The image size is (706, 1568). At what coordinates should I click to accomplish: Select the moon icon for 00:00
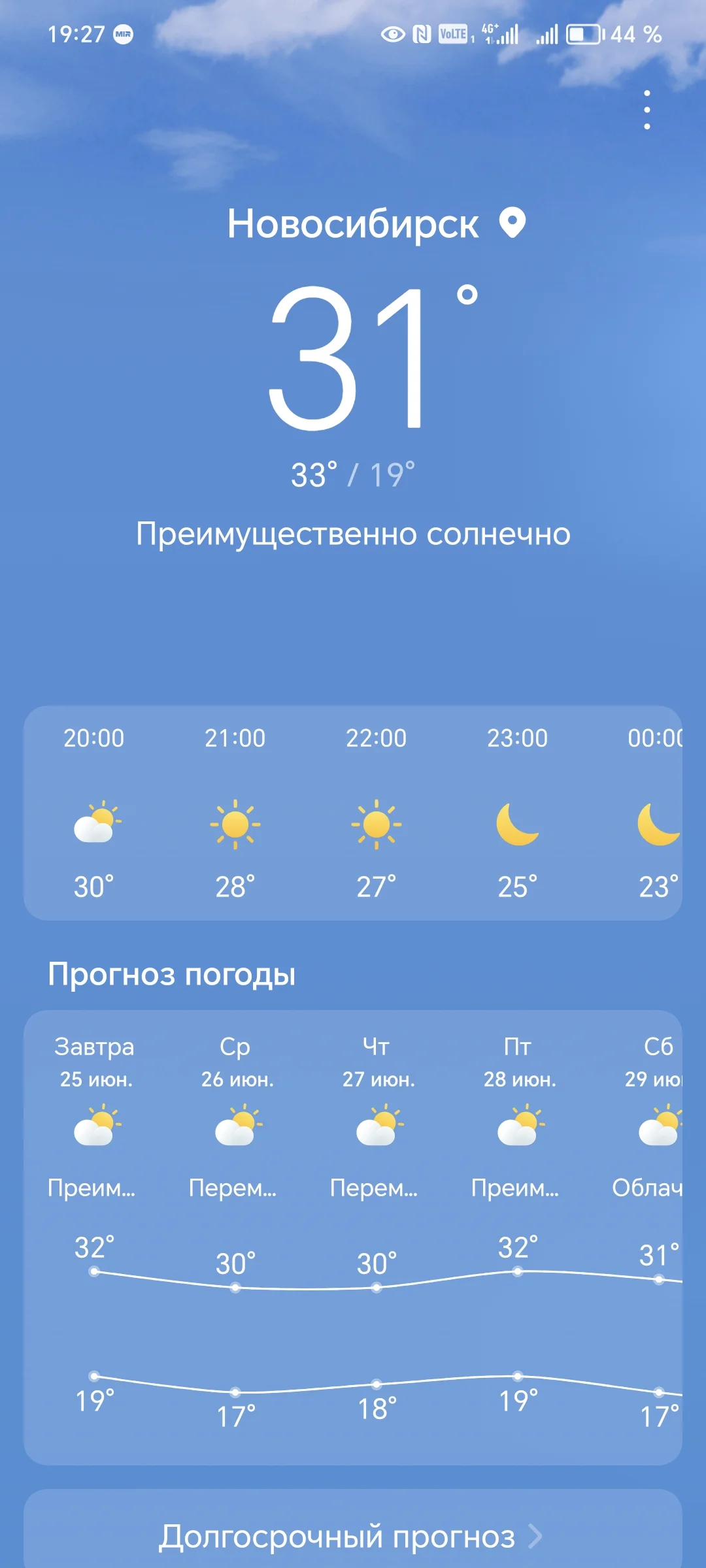click(657, 825)
